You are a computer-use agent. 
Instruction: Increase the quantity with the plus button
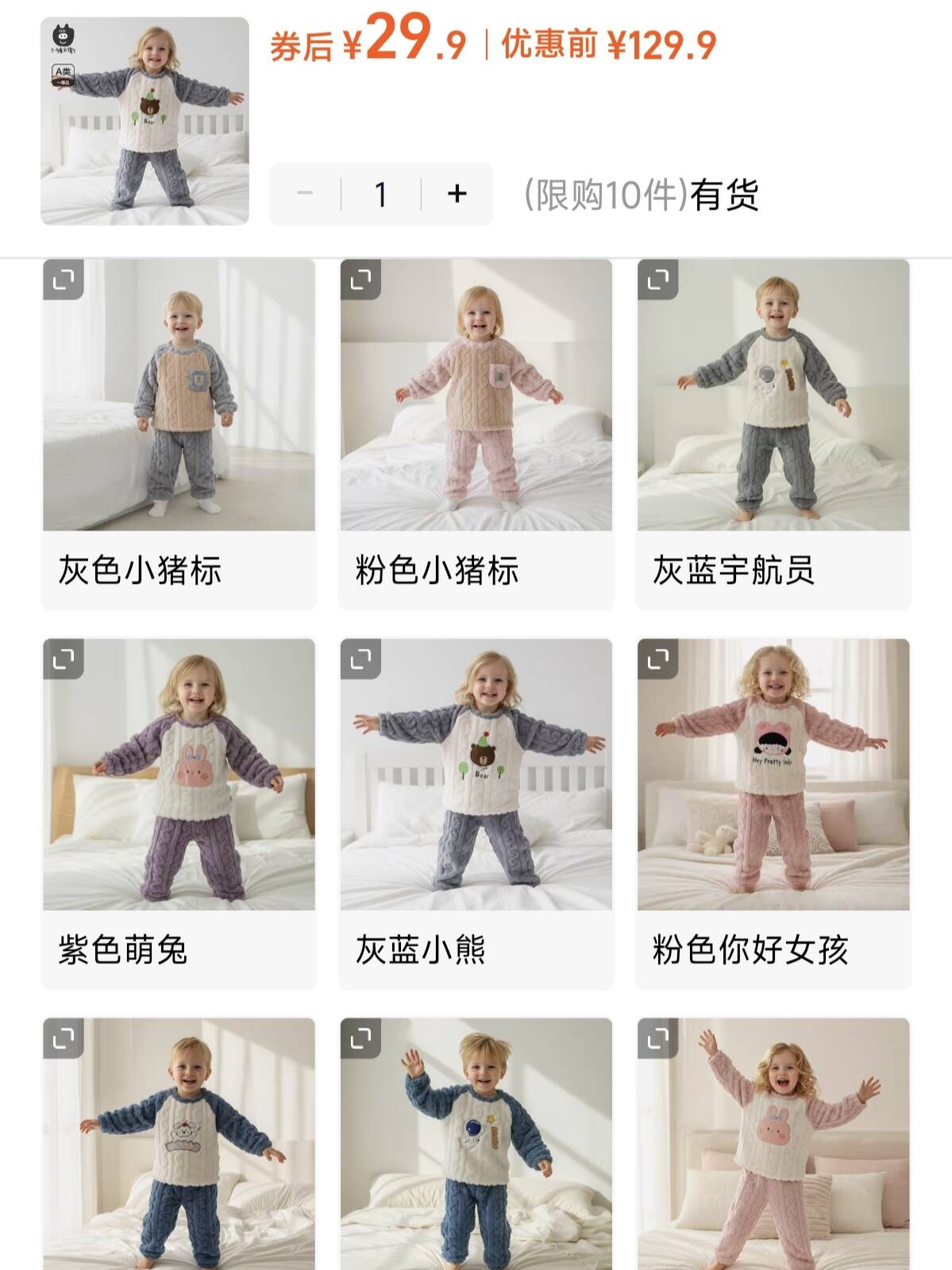tap(457, 194)
